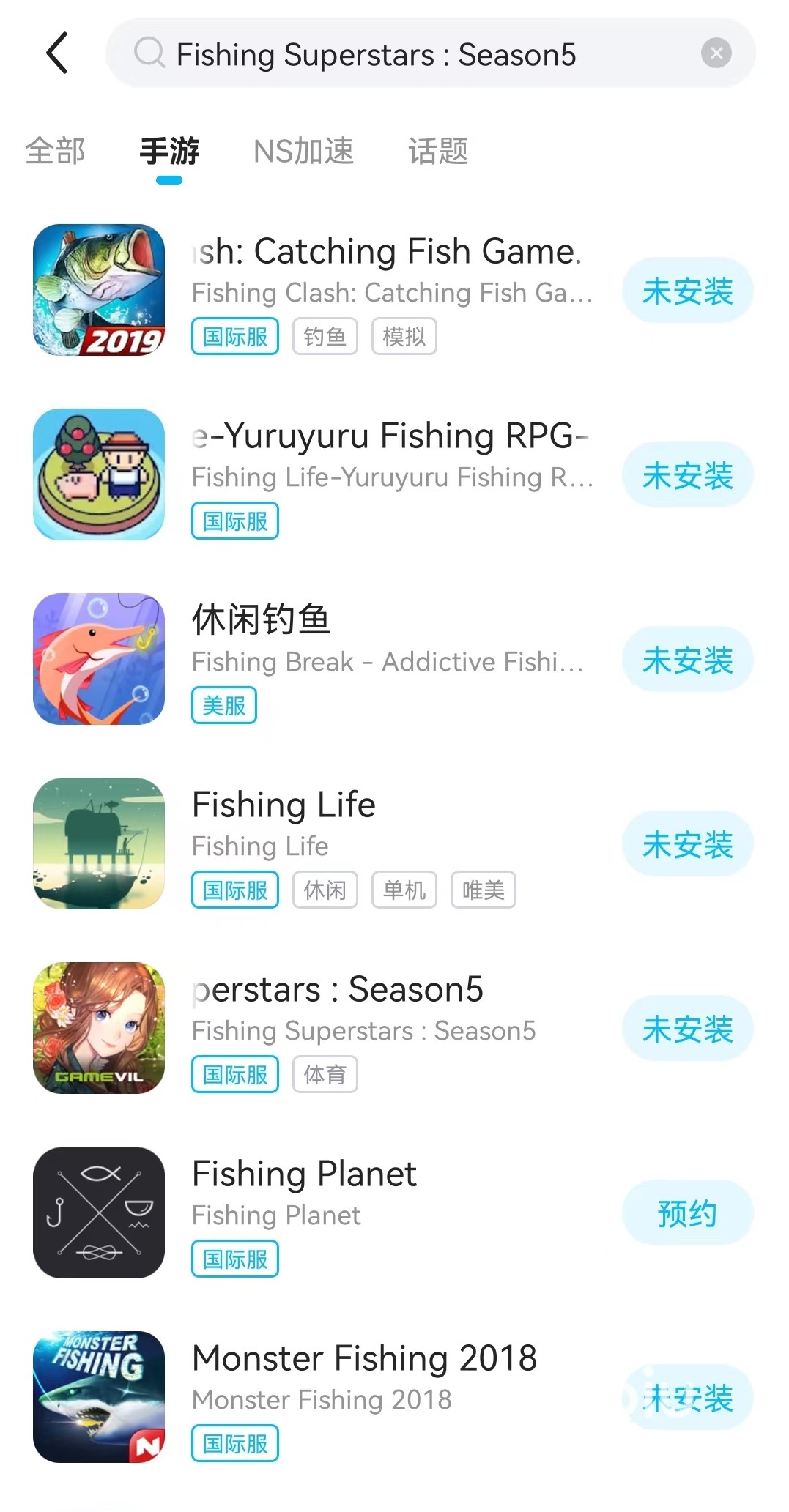
Task: Tap 未安装 for Fishing Superstars : Season5
Action: [687, 1029]
